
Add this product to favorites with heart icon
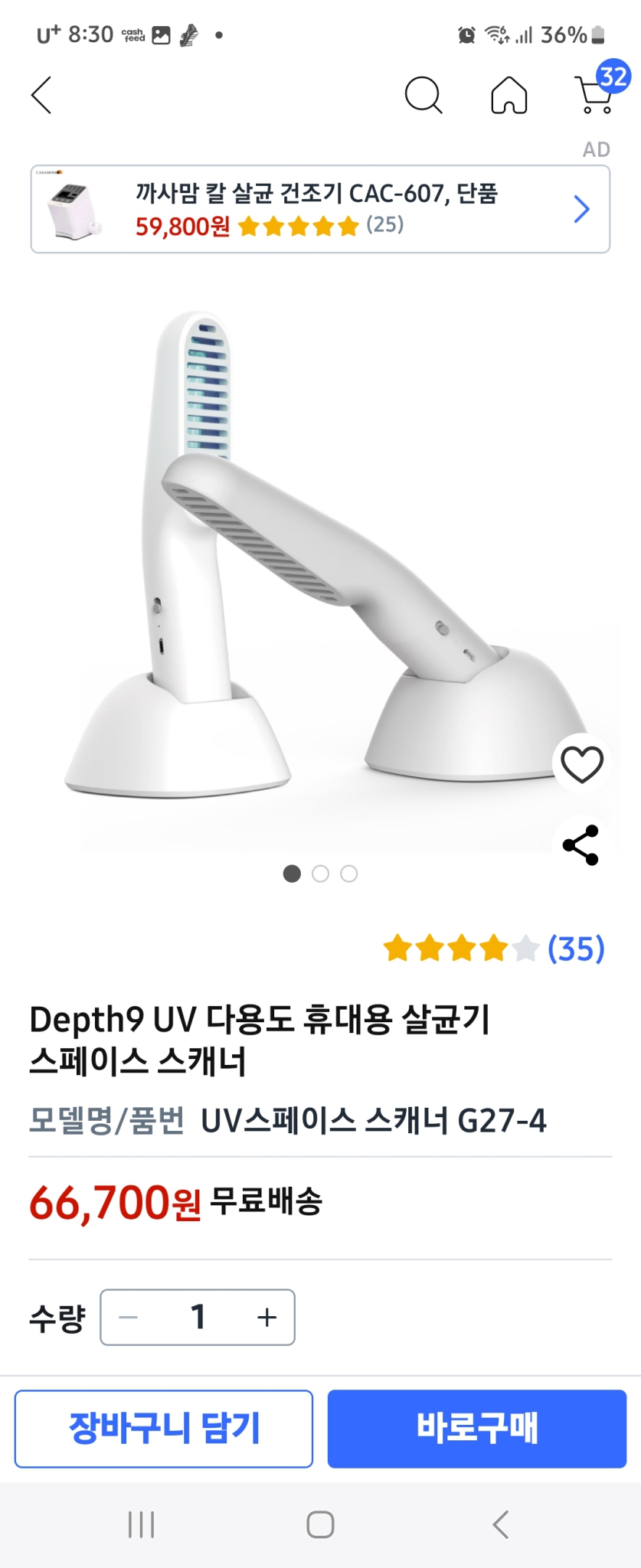582,763
